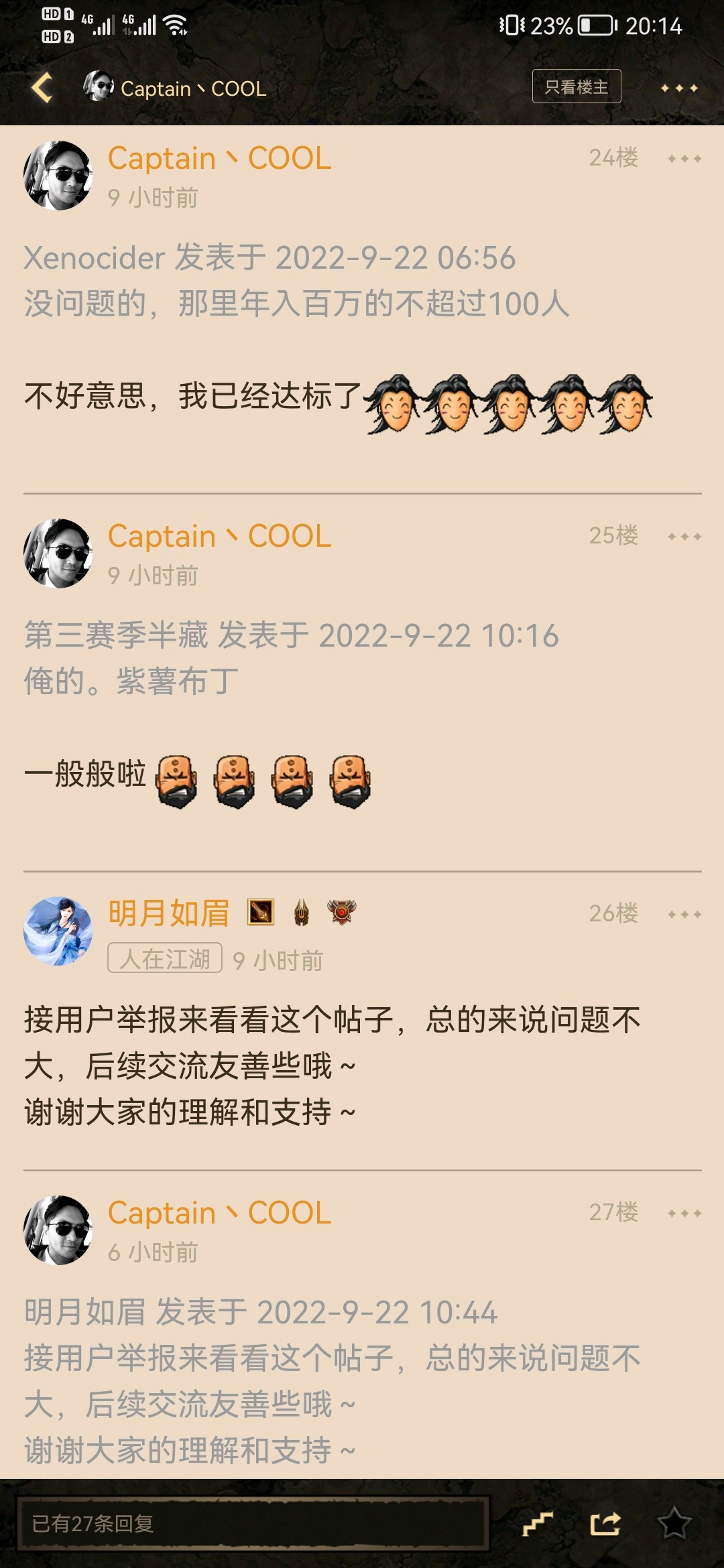Open the overflow menu in the header
724x1568 pixels.
(x=678, y=88)
